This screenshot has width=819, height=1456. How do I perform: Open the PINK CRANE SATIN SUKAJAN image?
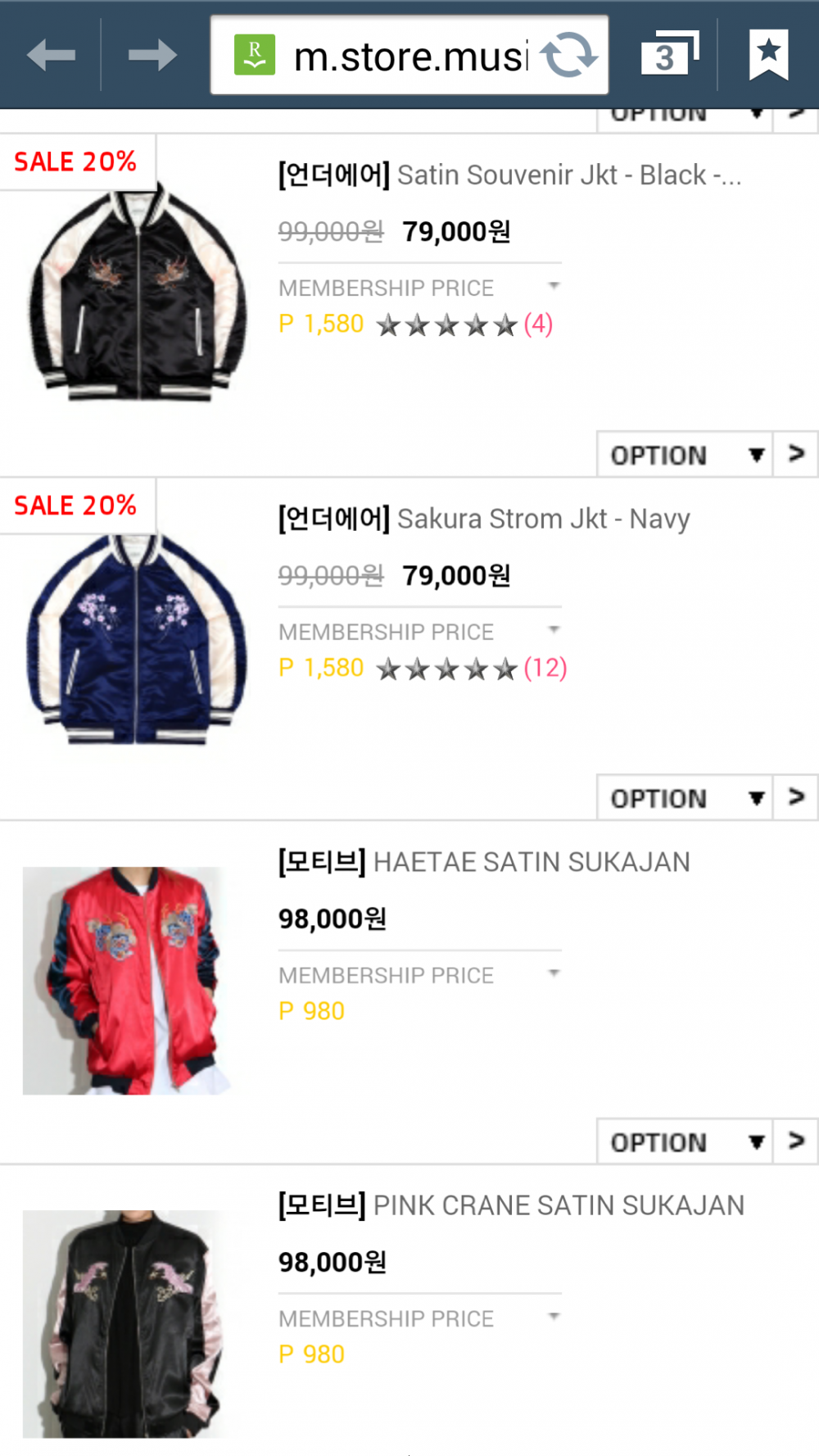(x=123, y=1323)
